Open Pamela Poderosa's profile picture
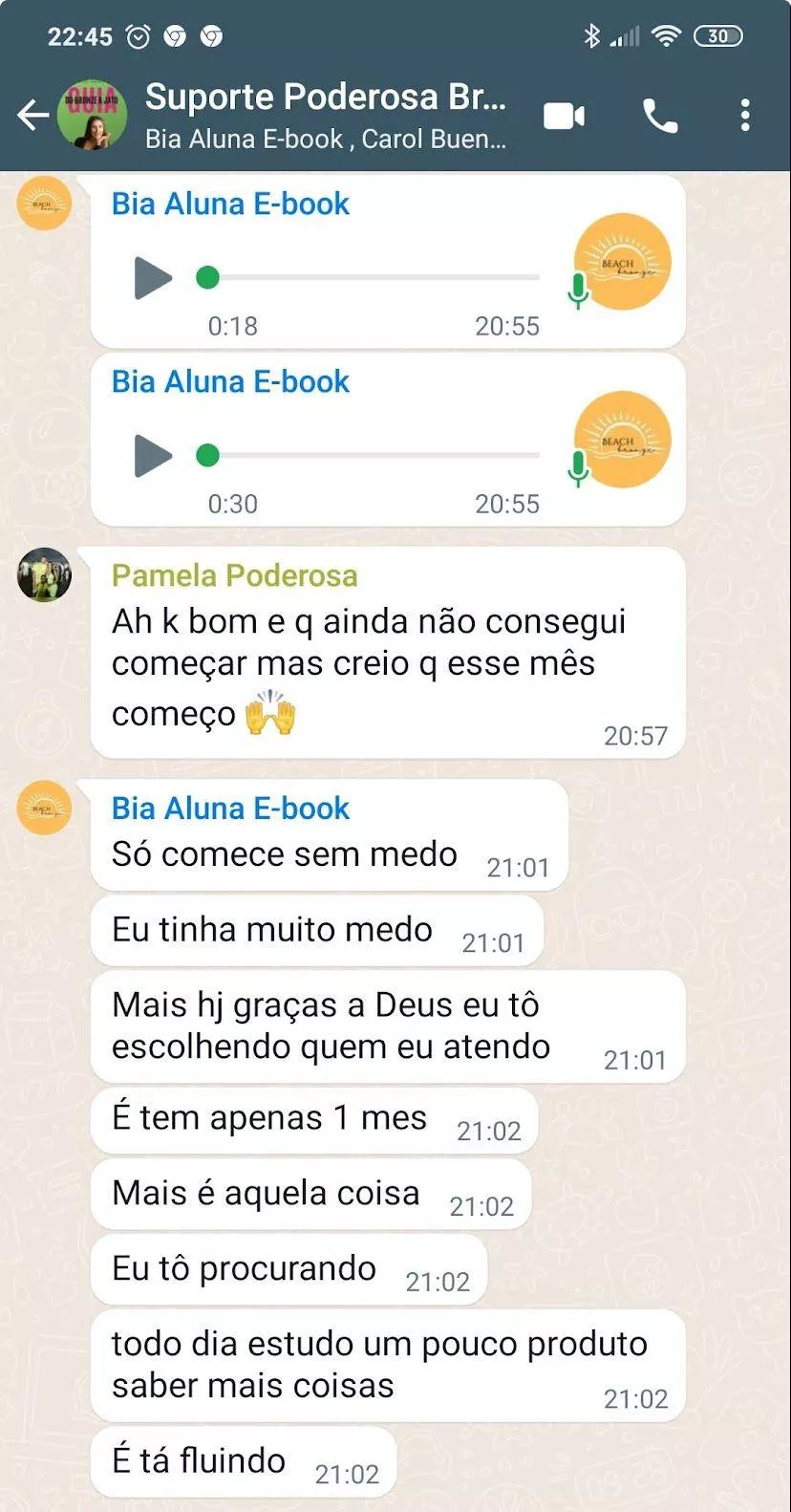 [x=44, y=575]
